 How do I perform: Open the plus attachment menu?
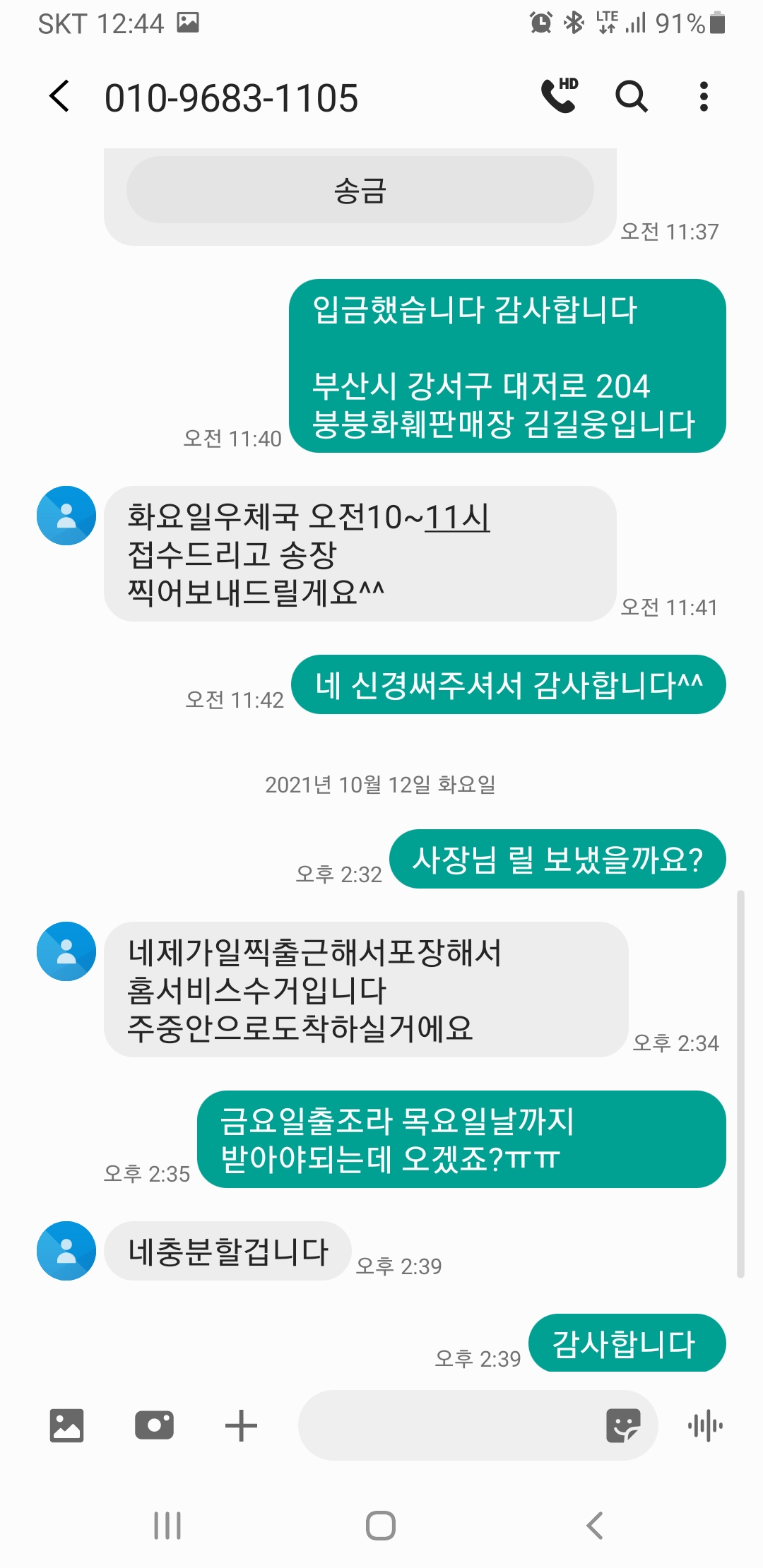[241, 1425]
